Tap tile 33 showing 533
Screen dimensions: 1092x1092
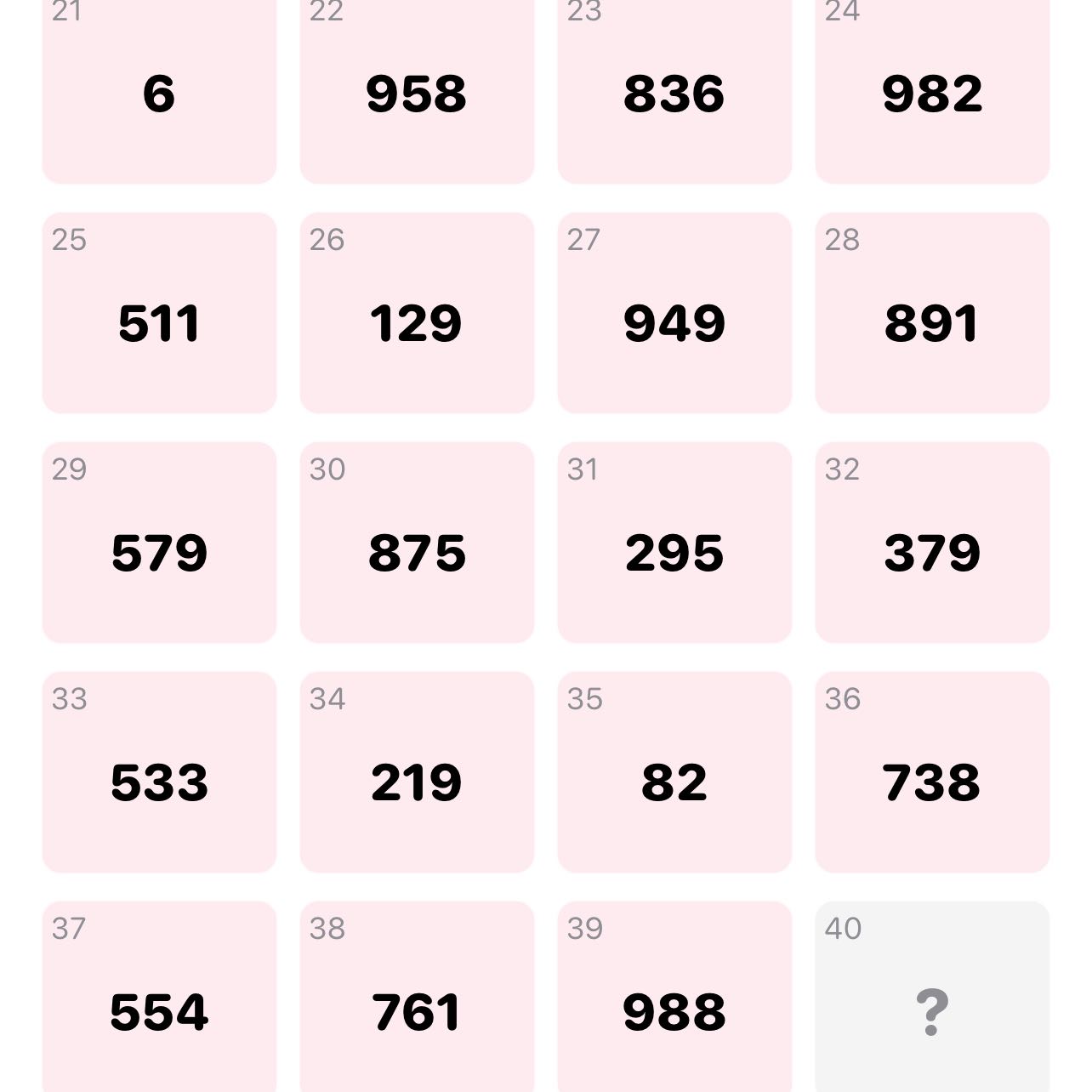[159, 772]
